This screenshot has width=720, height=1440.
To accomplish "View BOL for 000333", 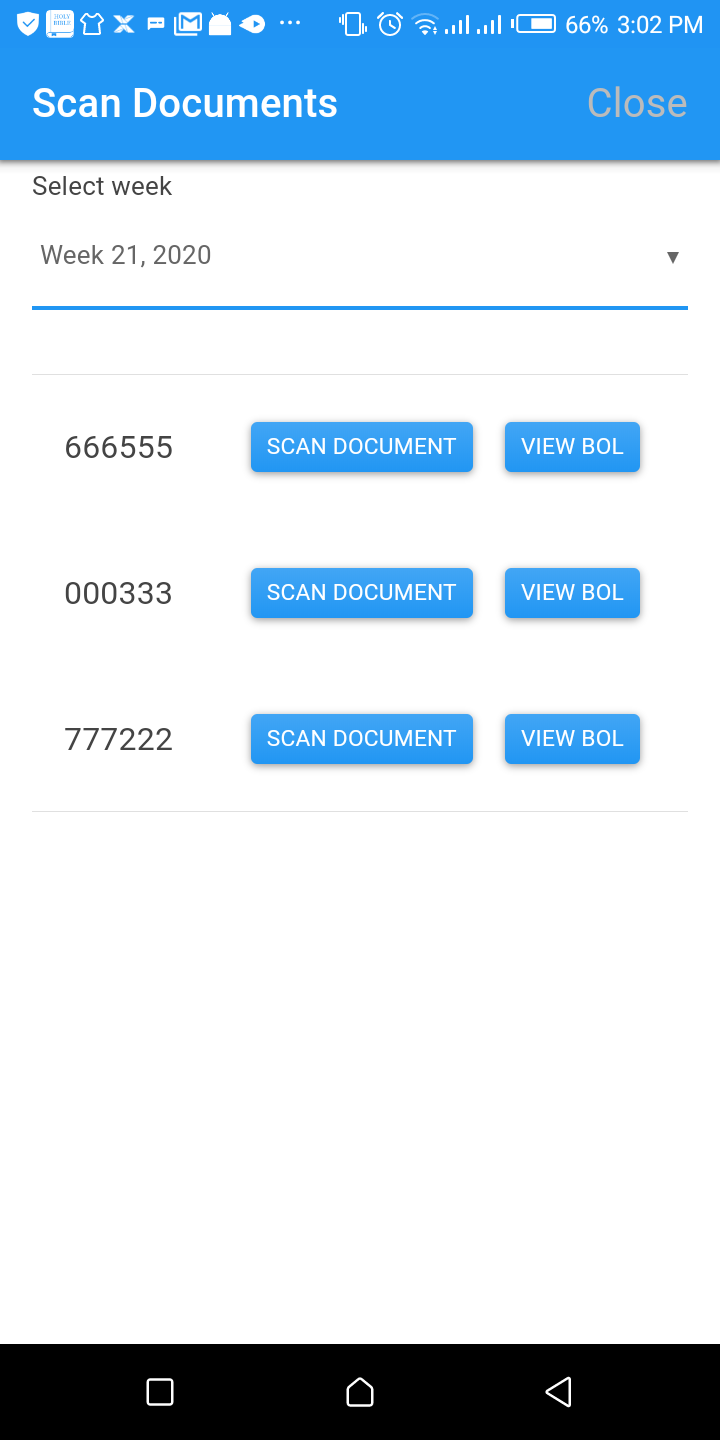I will pyautogui.click(x=572, y=593).
